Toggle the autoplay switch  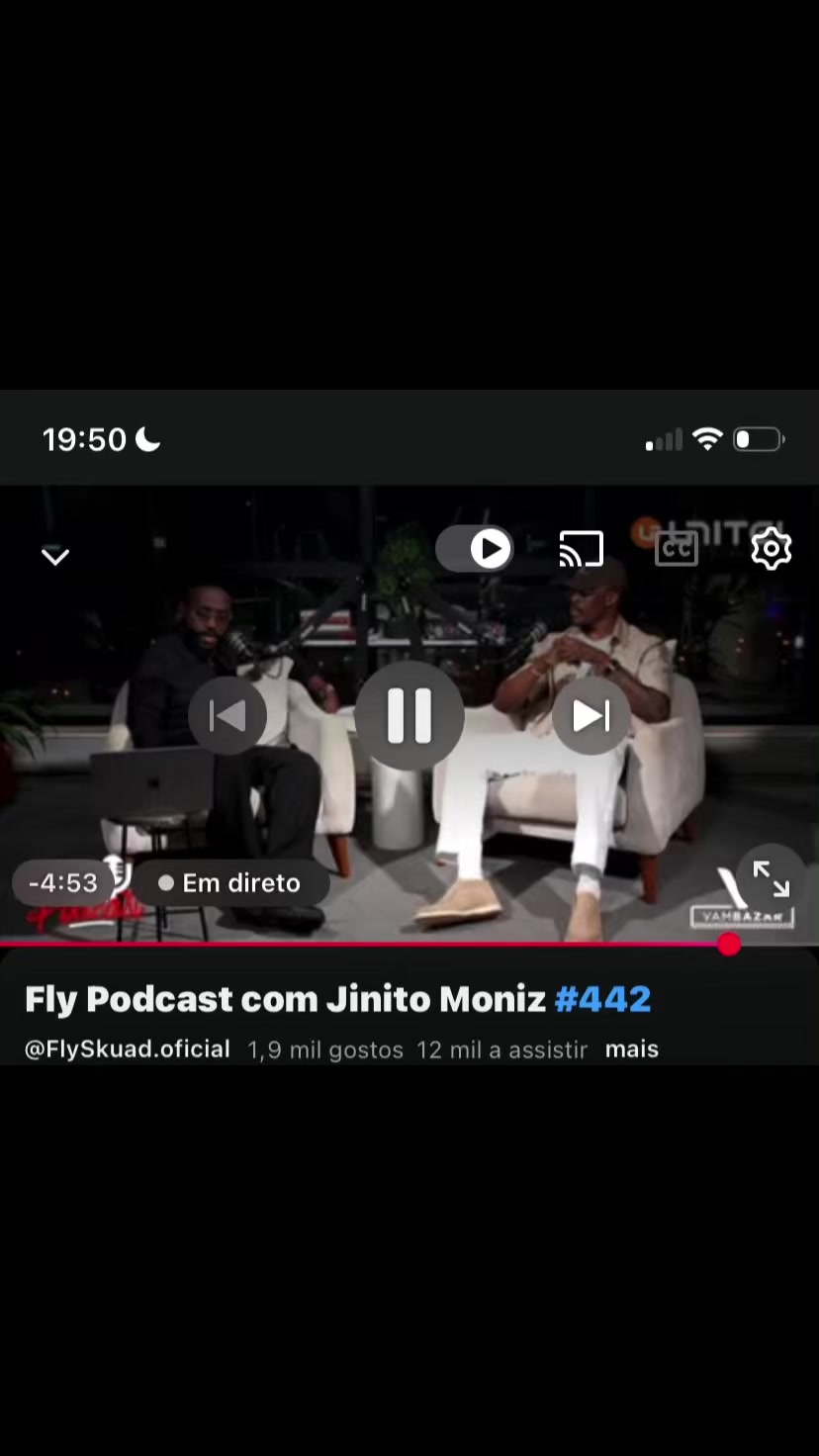[x=476, y=549]
